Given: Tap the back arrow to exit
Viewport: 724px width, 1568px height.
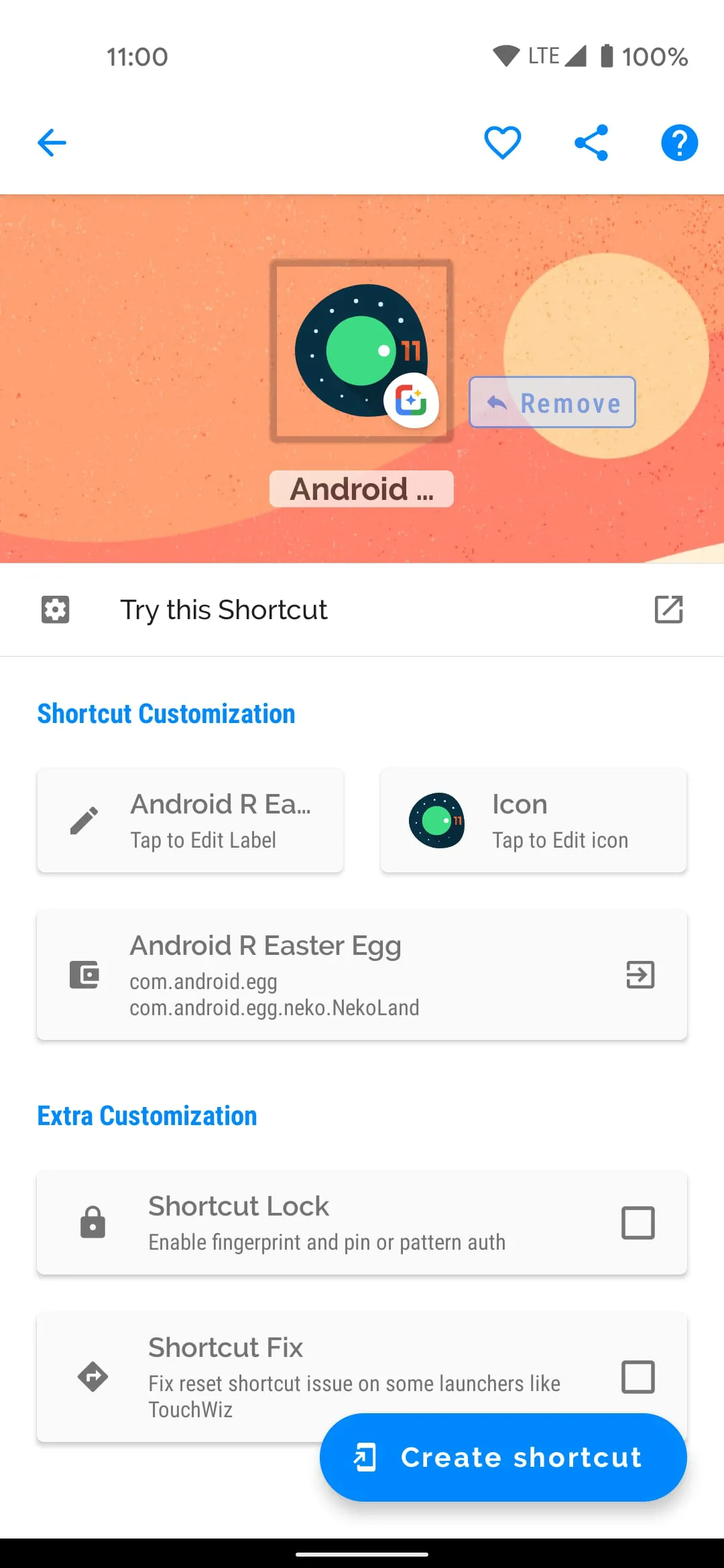Looking at the screenshot, I should pos(52,142).
